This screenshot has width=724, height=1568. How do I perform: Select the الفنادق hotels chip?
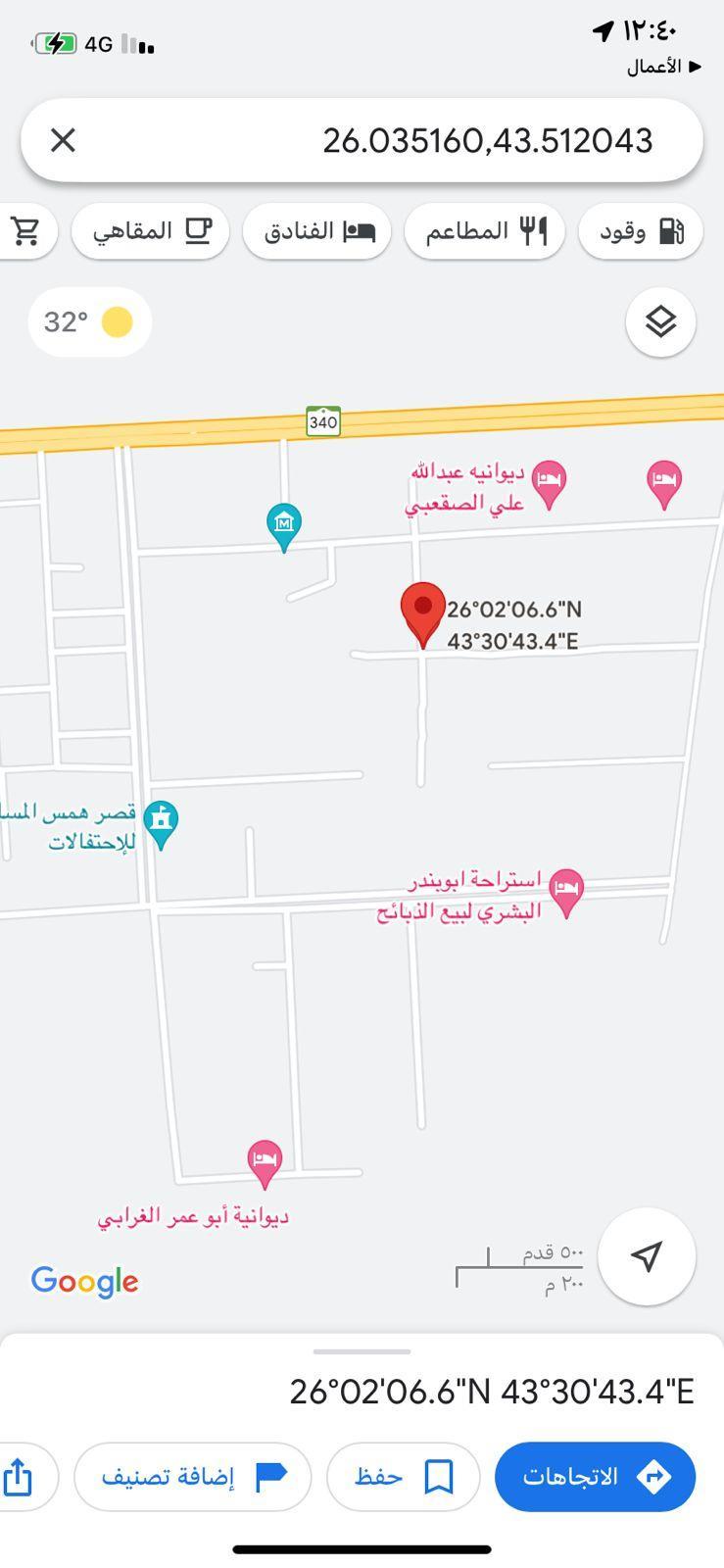[x=317, y=231]
